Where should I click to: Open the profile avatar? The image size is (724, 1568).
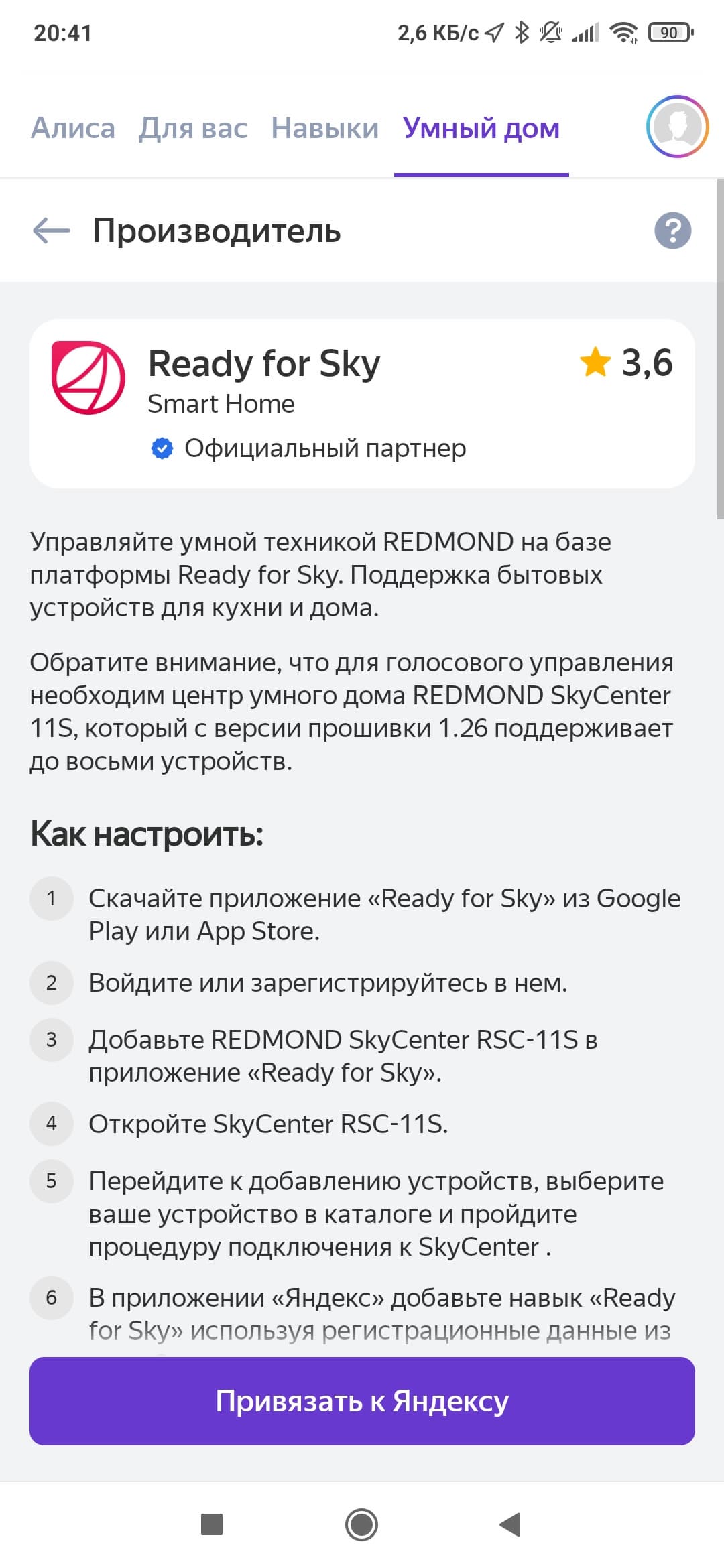tap(677, 127)
